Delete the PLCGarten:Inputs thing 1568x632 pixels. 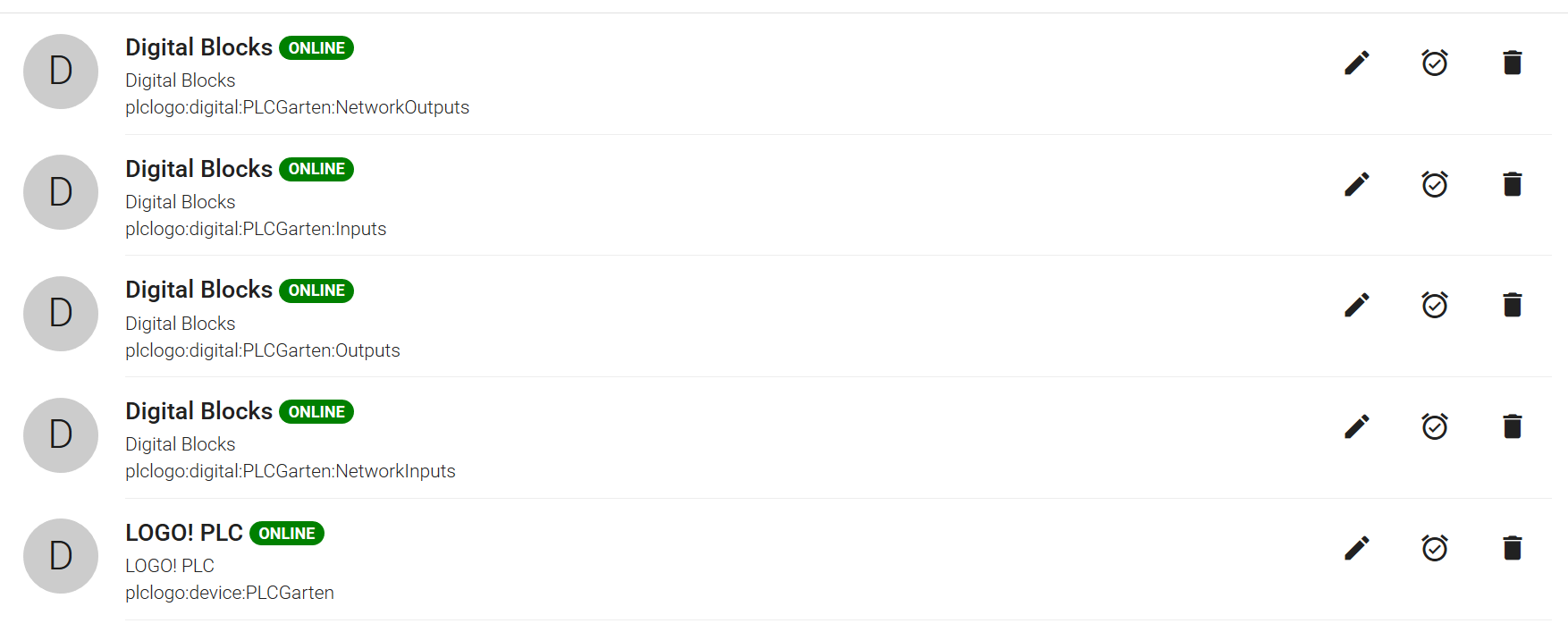(x=1513, y=184)
